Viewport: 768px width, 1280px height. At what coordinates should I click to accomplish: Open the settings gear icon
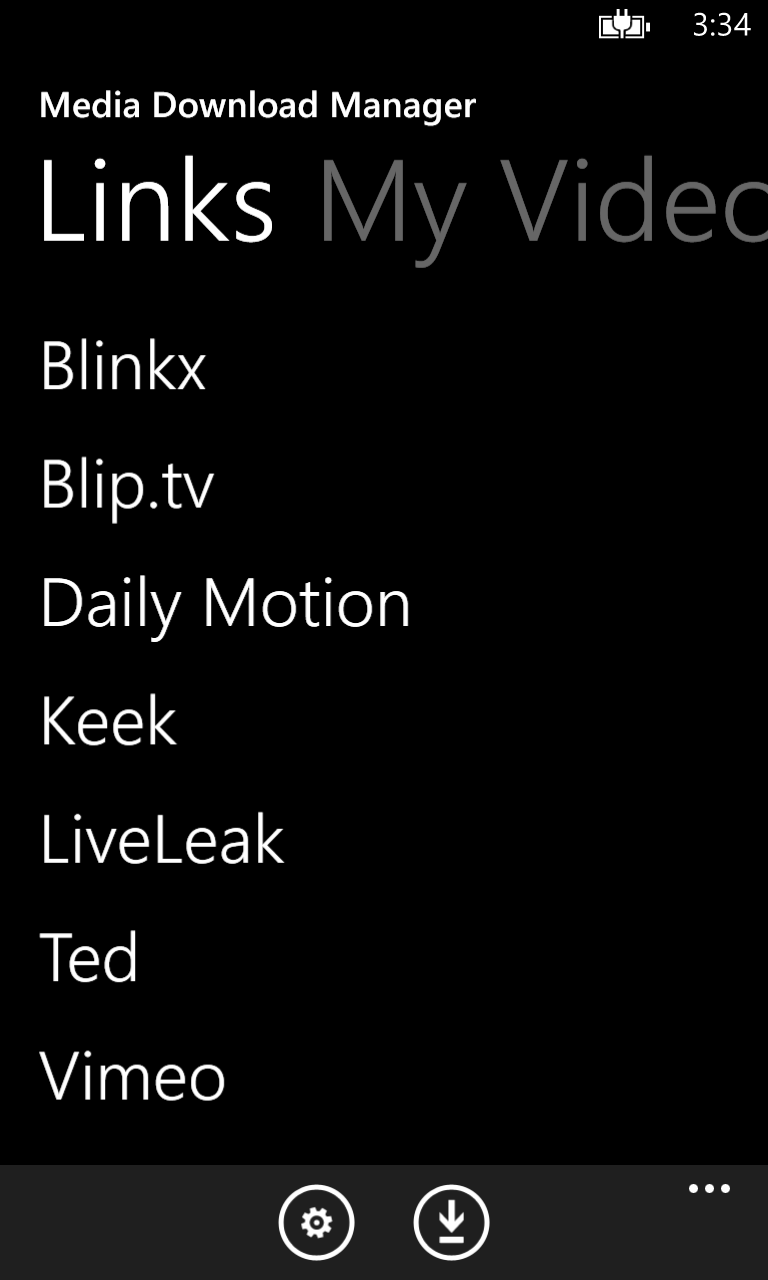tap(316, 1222)
